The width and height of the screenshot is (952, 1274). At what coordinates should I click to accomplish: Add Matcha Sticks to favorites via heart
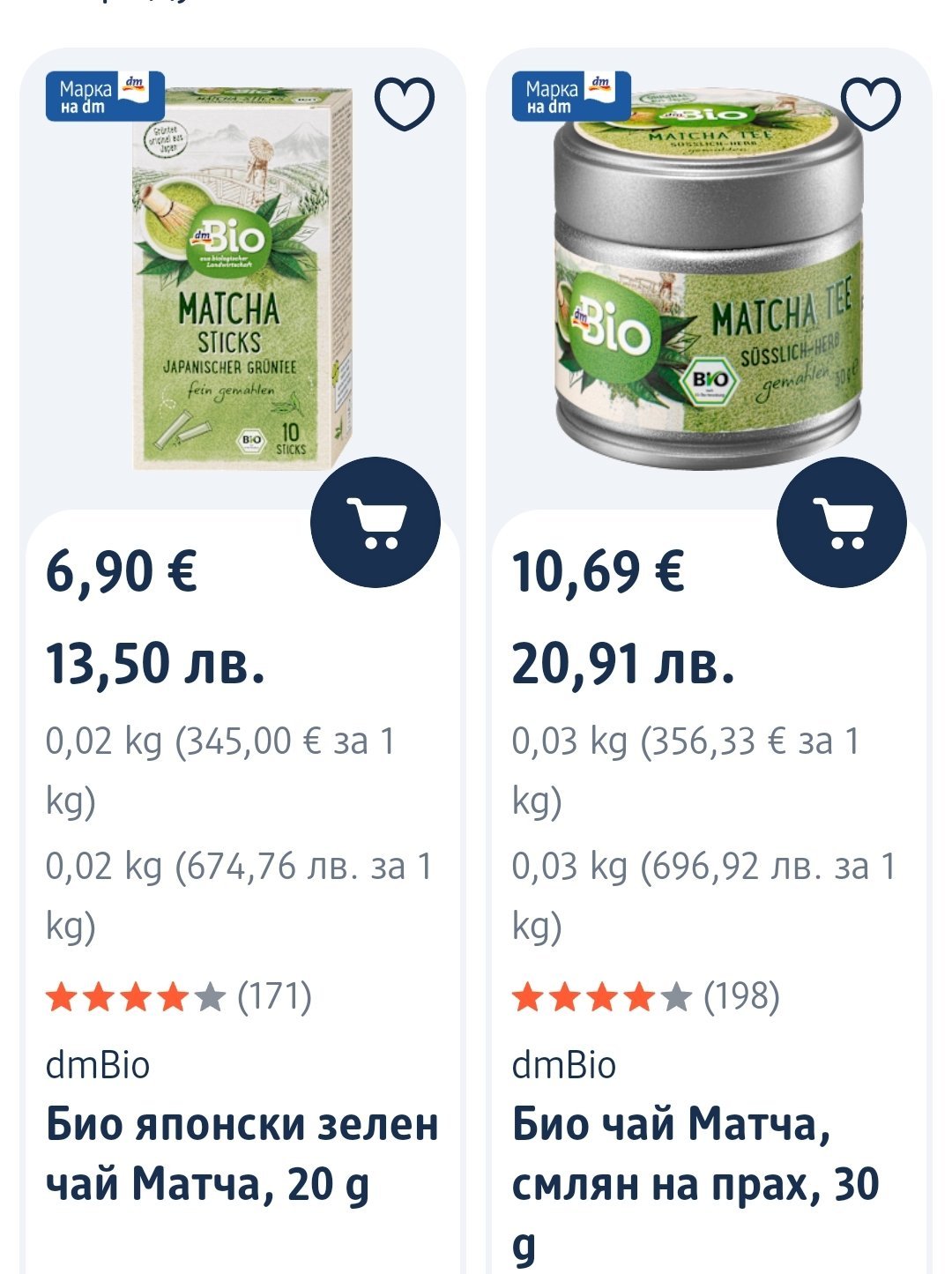[x=405, y=104]
